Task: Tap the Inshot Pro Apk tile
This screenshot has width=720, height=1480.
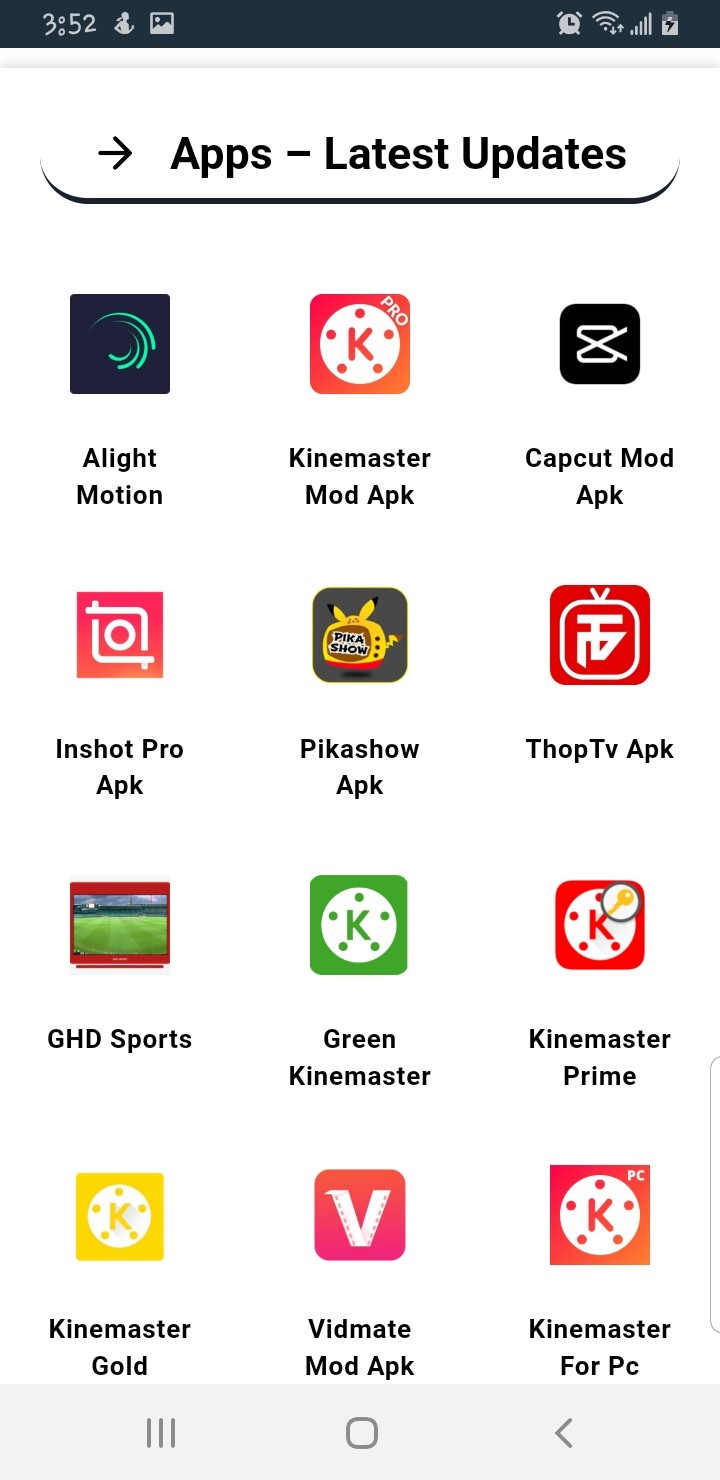Action: pyautogui.click(x=120, y=635)
